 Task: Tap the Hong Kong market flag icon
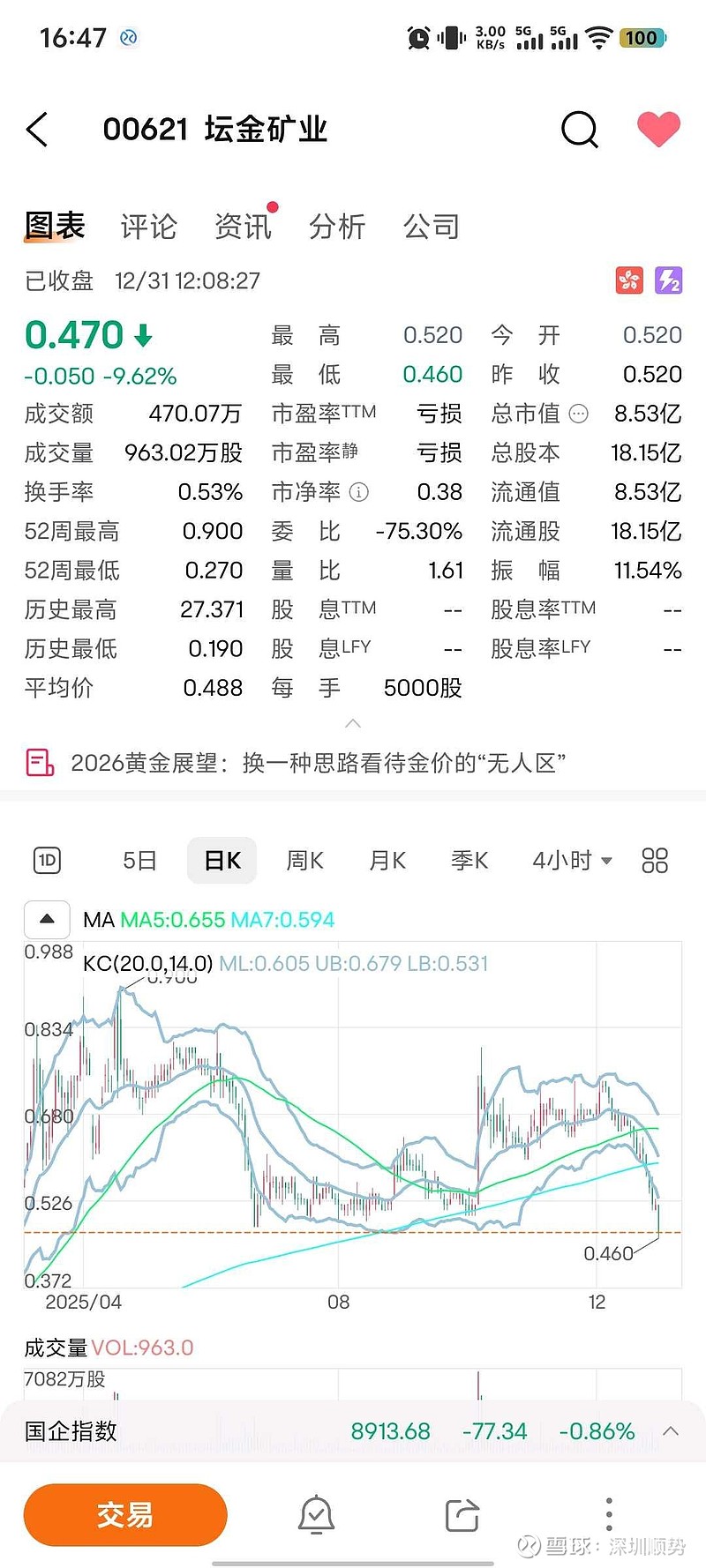pos(629,280)
